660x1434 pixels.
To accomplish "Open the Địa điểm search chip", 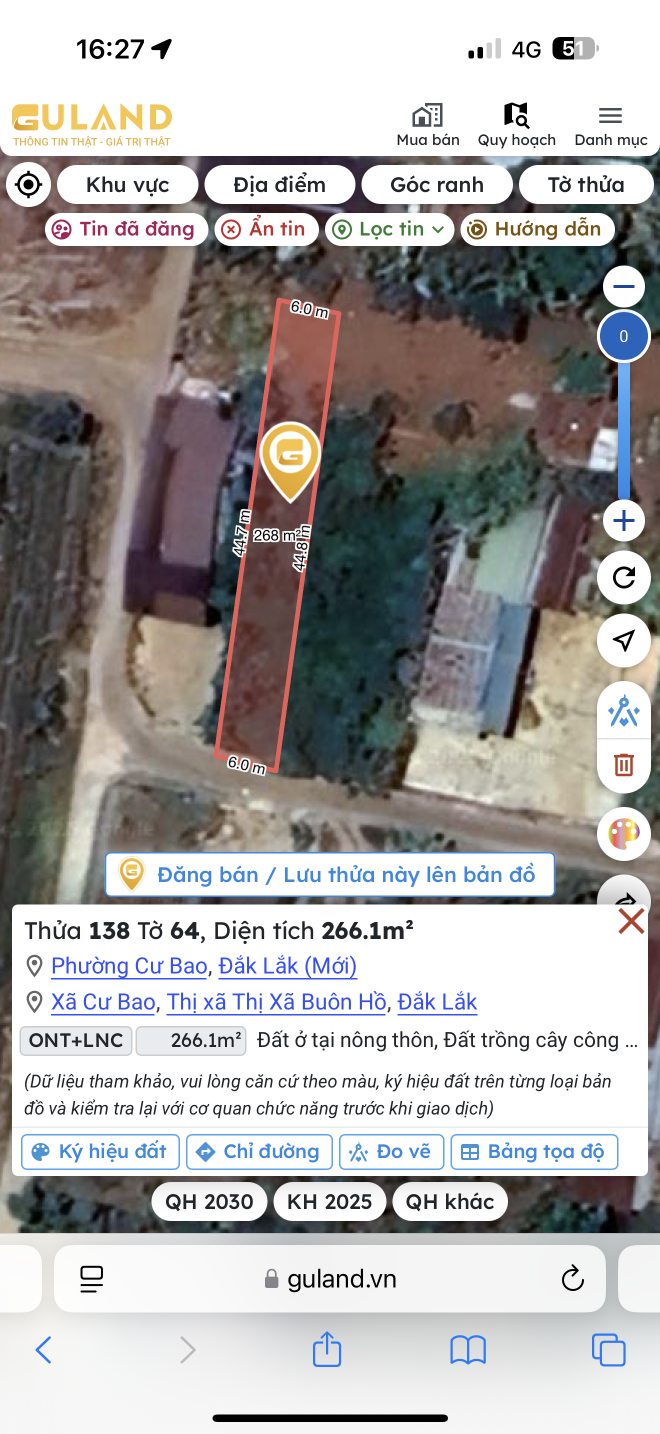I will tap(279, 185).
